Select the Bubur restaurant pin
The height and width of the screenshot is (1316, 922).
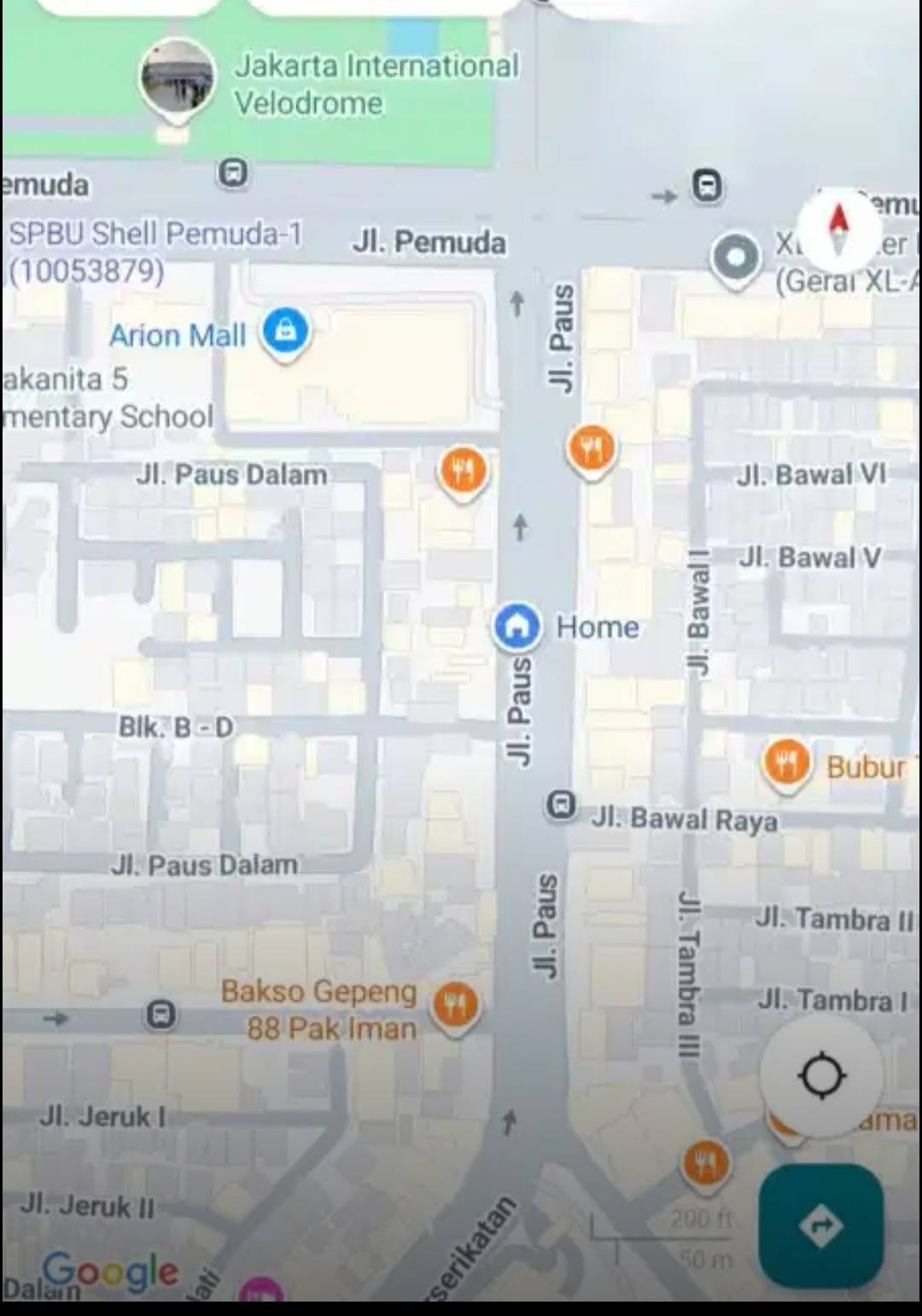coord(786,763)
